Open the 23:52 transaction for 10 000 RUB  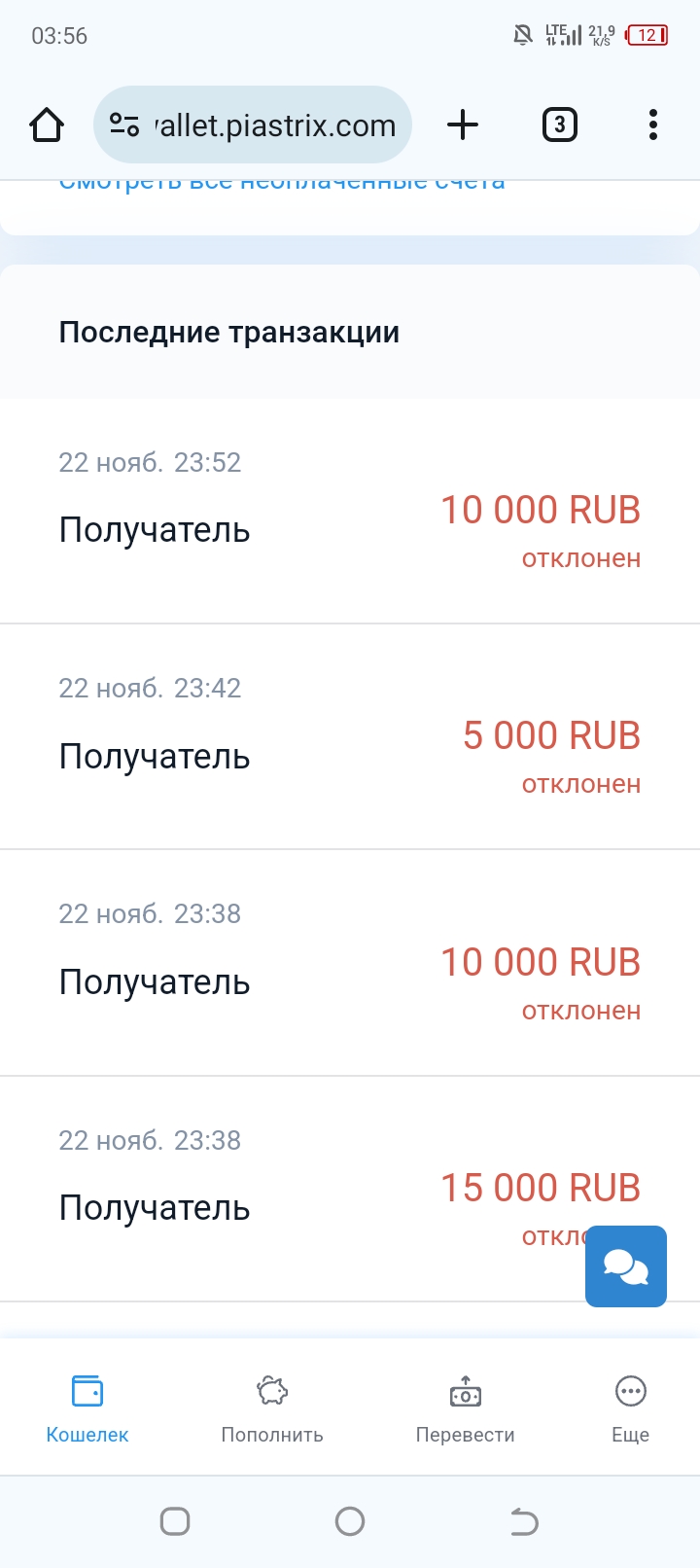[350, 511]
